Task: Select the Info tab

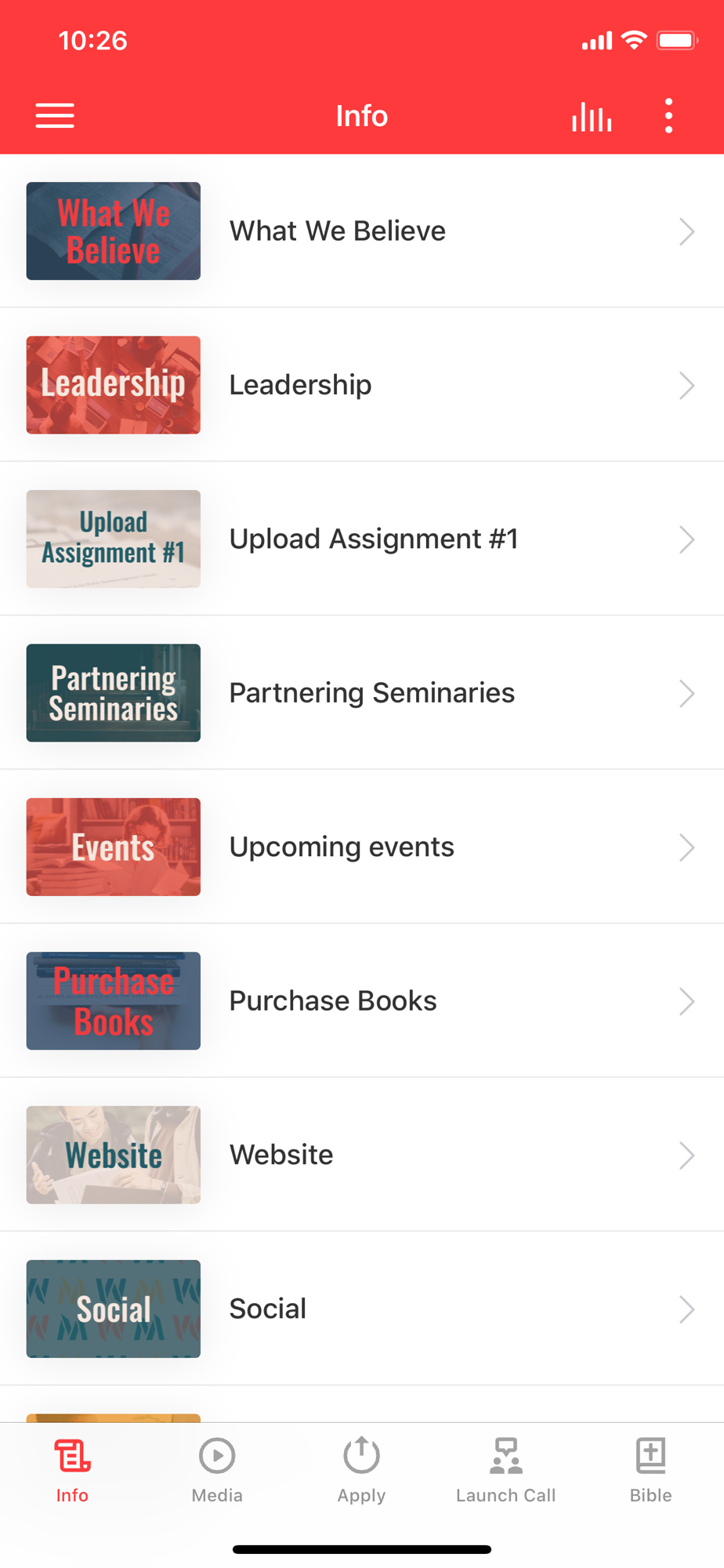Action: click(72, 1470)
